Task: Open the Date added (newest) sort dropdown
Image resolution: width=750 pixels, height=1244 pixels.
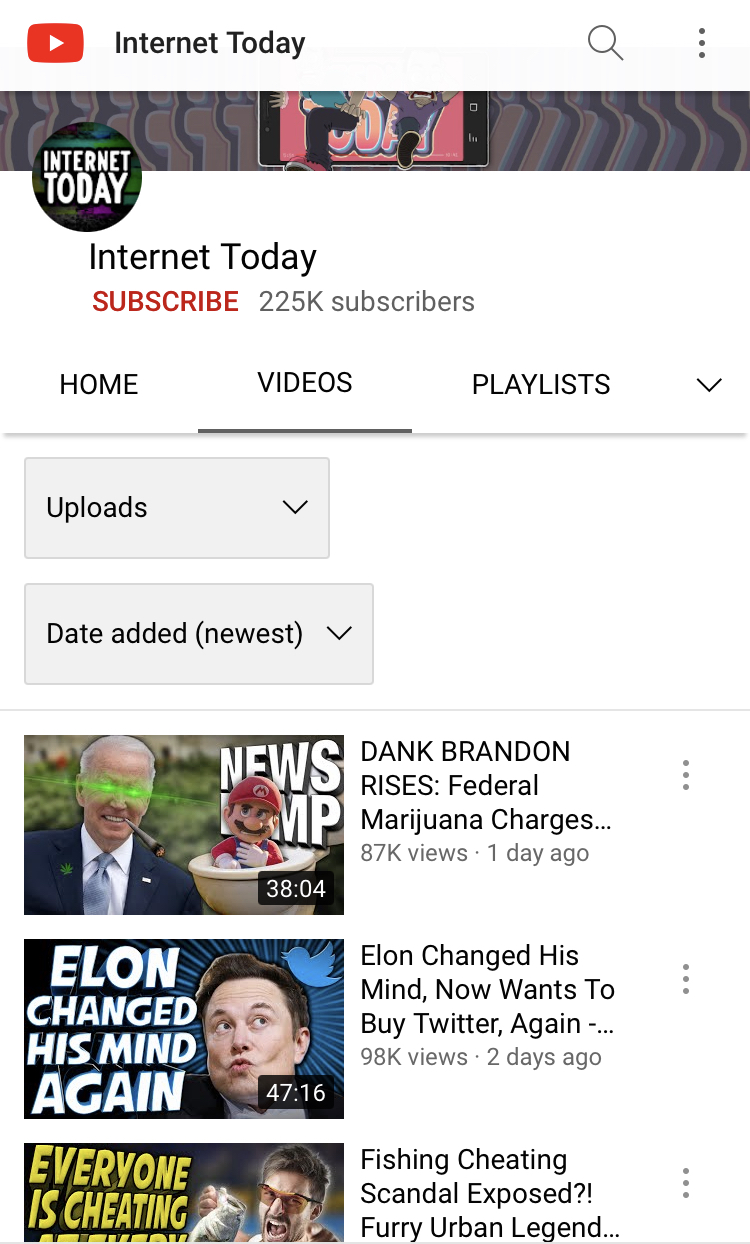Action: pyautogui.click(x=199, y=634)
